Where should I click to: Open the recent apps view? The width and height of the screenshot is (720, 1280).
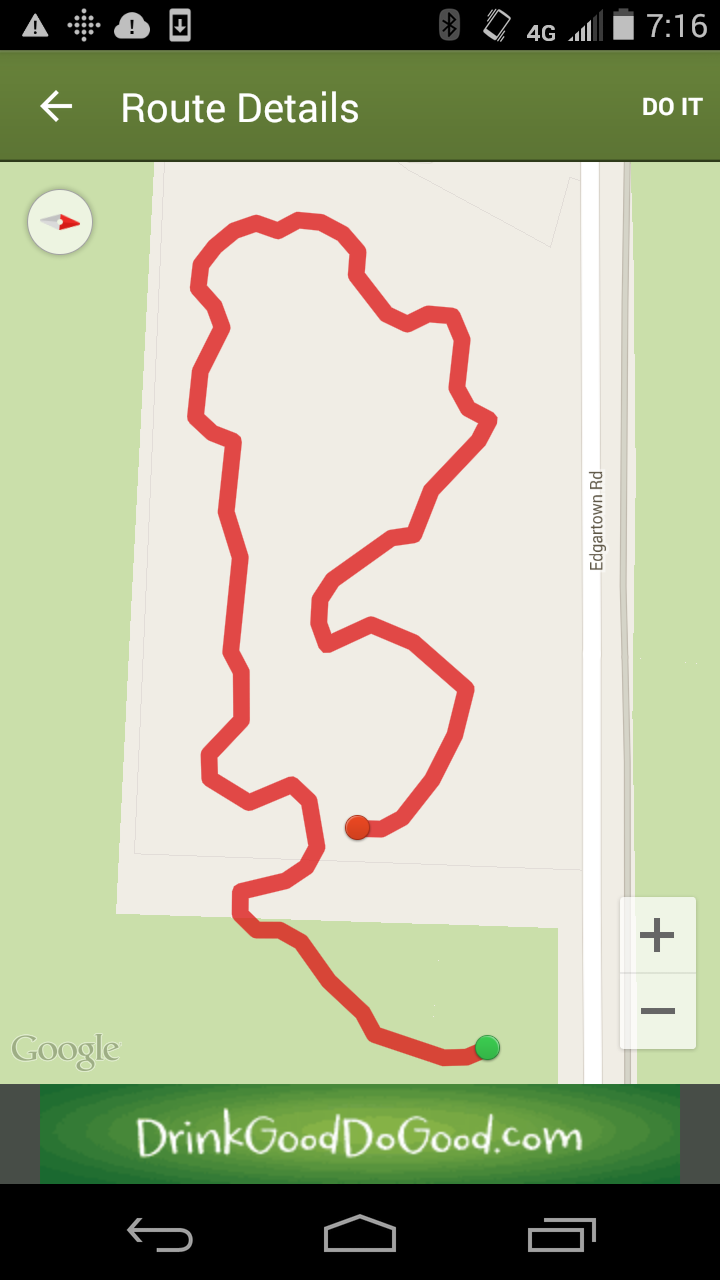561,1234
